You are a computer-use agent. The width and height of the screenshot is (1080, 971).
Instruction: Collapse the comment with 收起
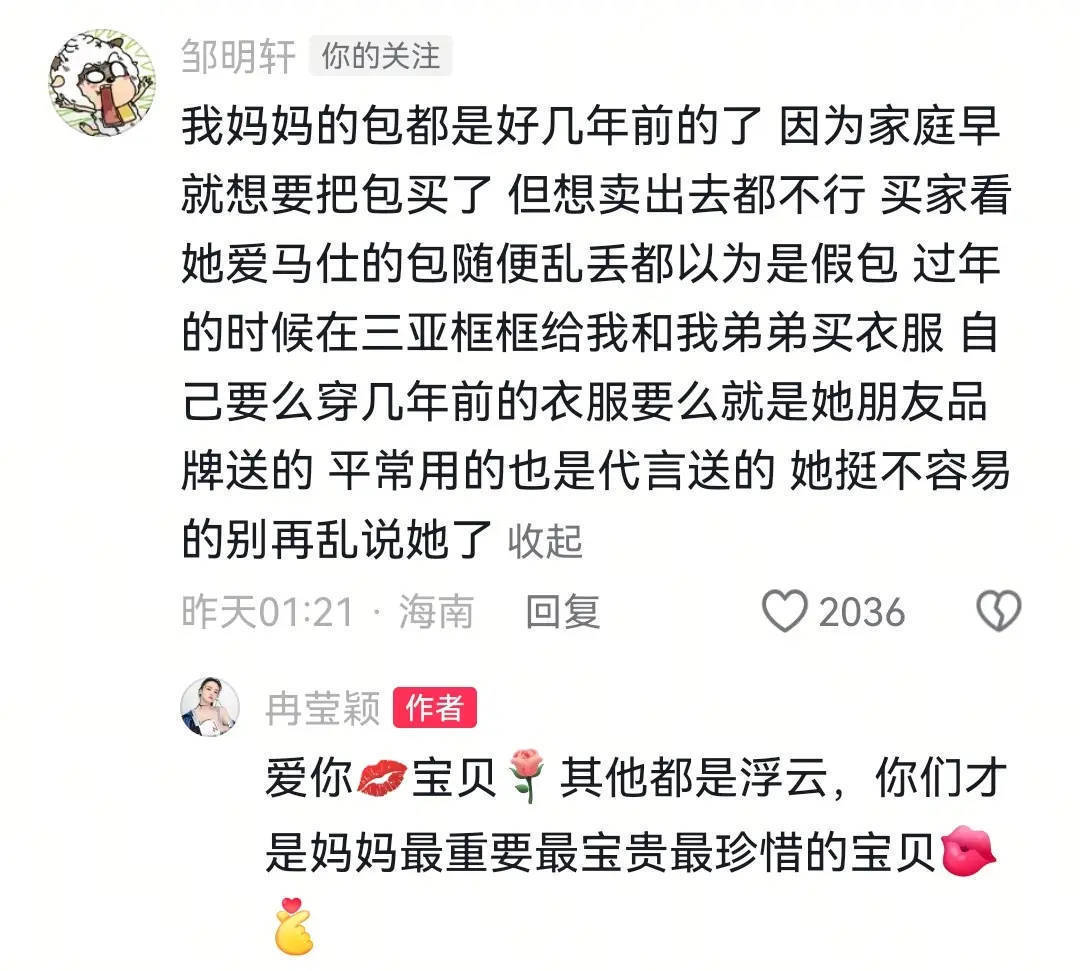[x=545, y=541]
